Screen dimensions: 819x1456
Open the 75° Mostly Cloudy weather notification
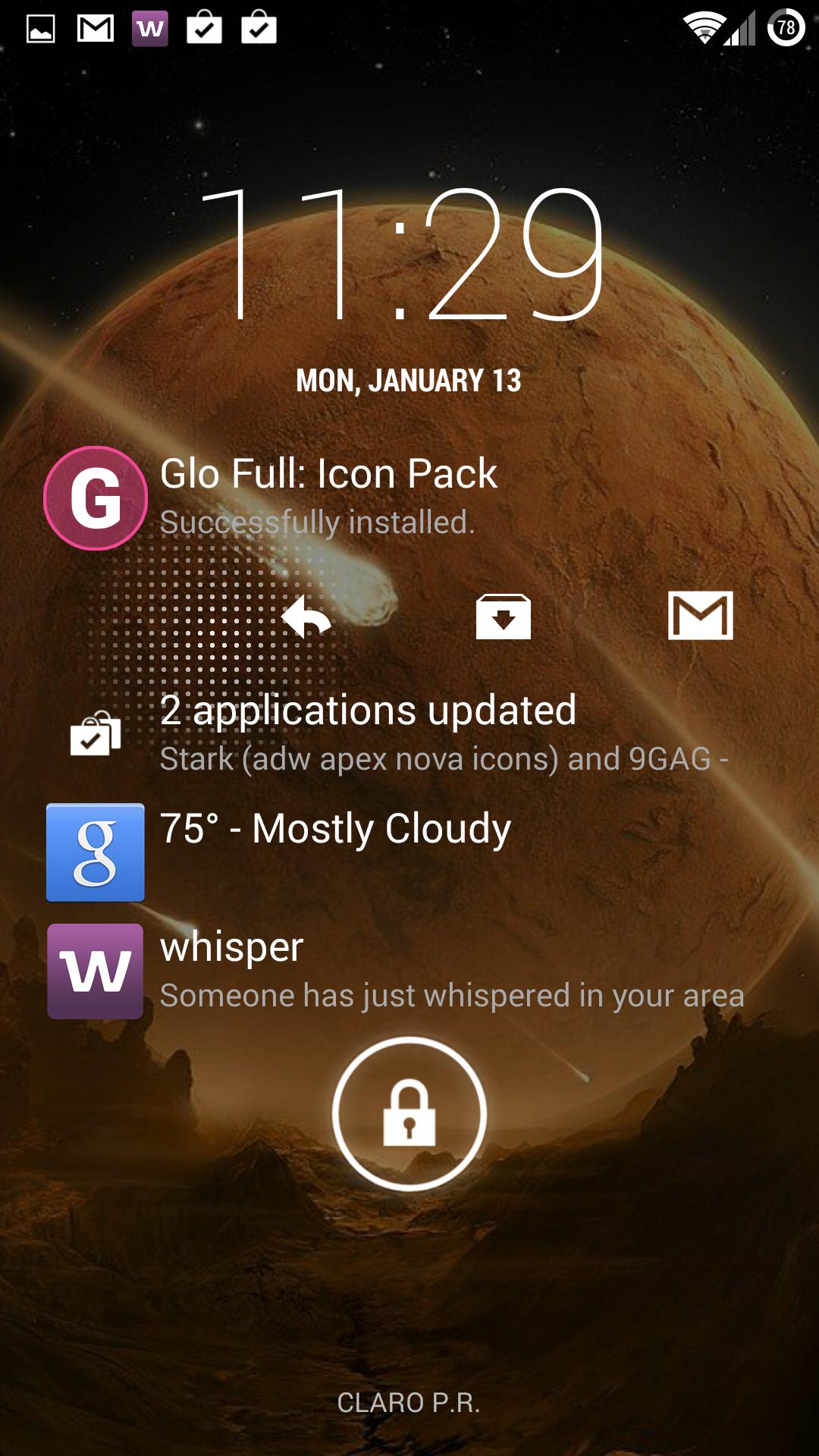(x=335, y=830)
